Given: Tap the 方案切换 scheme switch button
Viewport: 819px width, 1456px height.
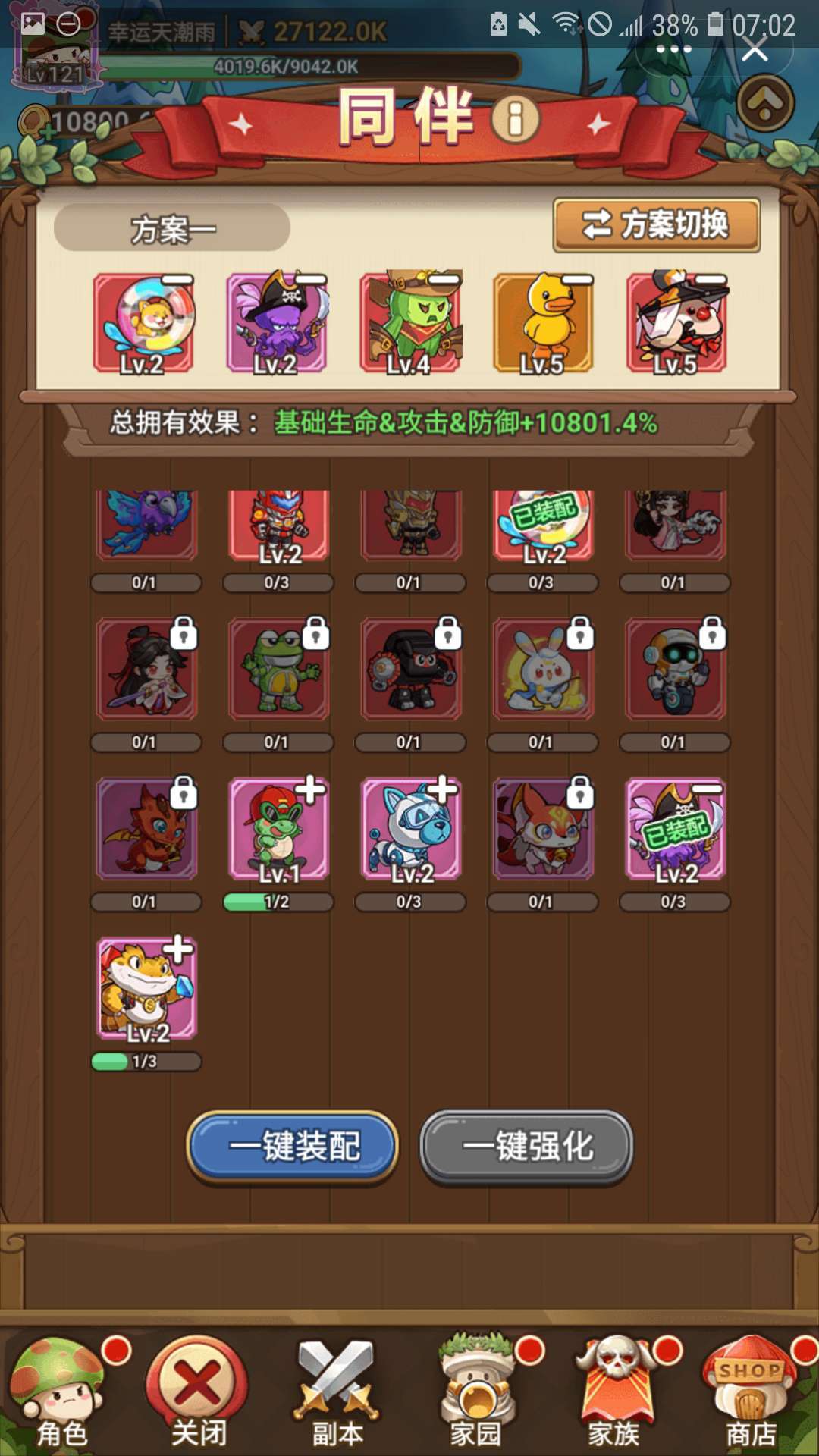Looking at the screenshot, I should 656,224.
